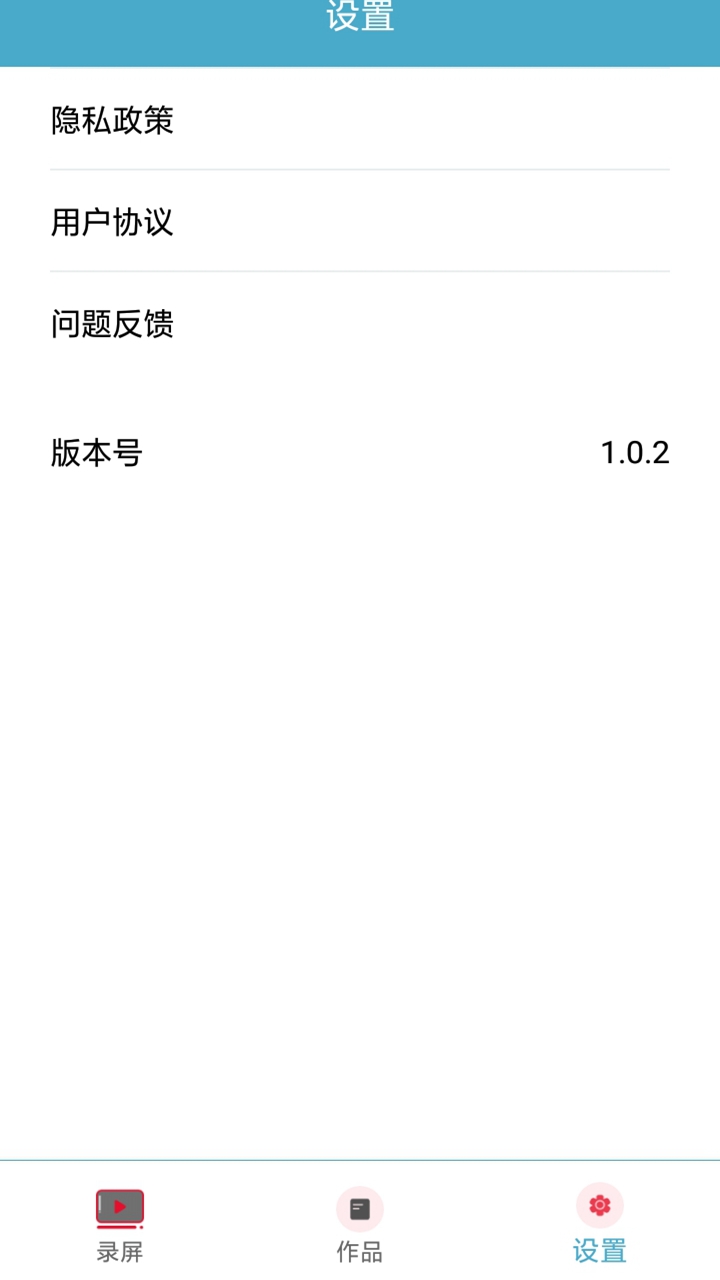The image size is (720, 1280).
Task: Switch to the 作品 tab
Action: [x=360, y=1224]
